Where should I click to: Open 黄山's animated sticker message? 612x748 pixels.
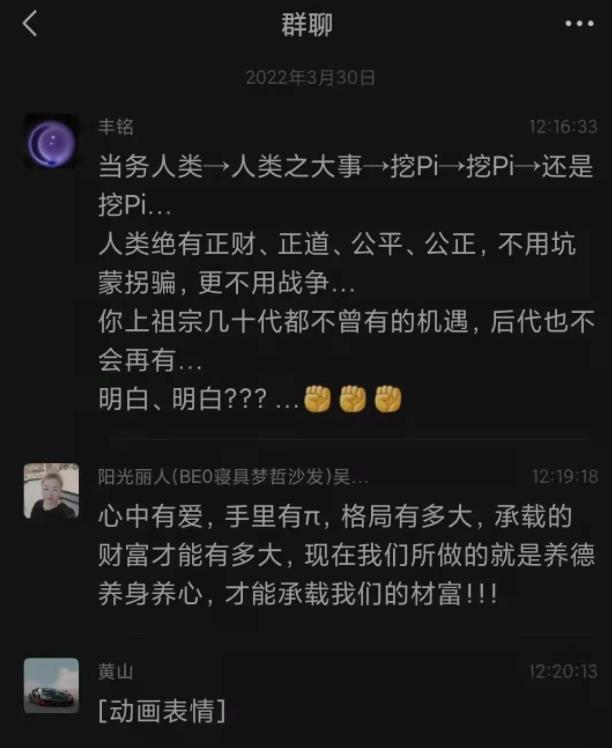coord(161,711)
